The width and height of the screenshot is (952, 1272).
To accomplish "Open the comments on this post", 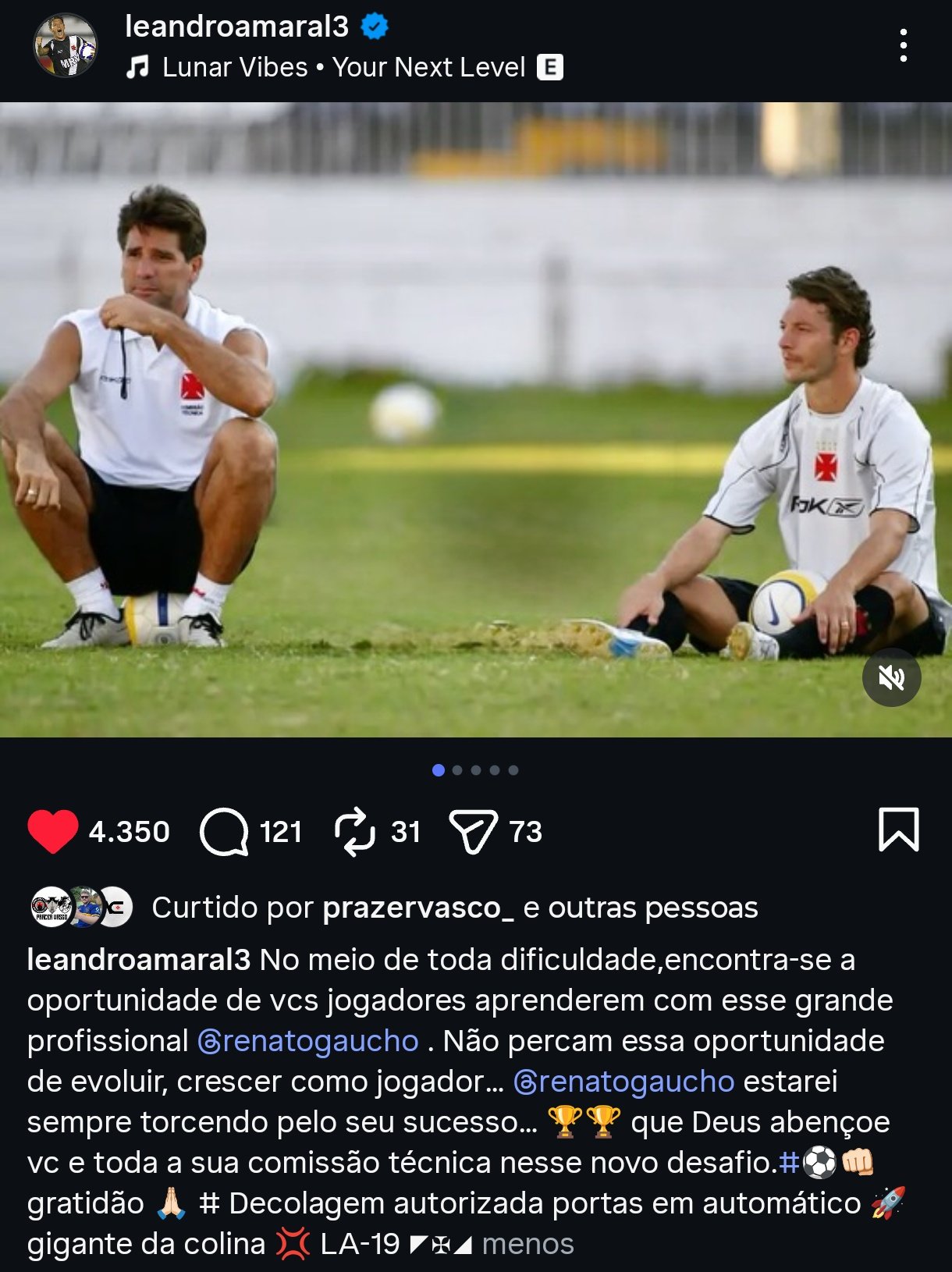I will point(225,831).
